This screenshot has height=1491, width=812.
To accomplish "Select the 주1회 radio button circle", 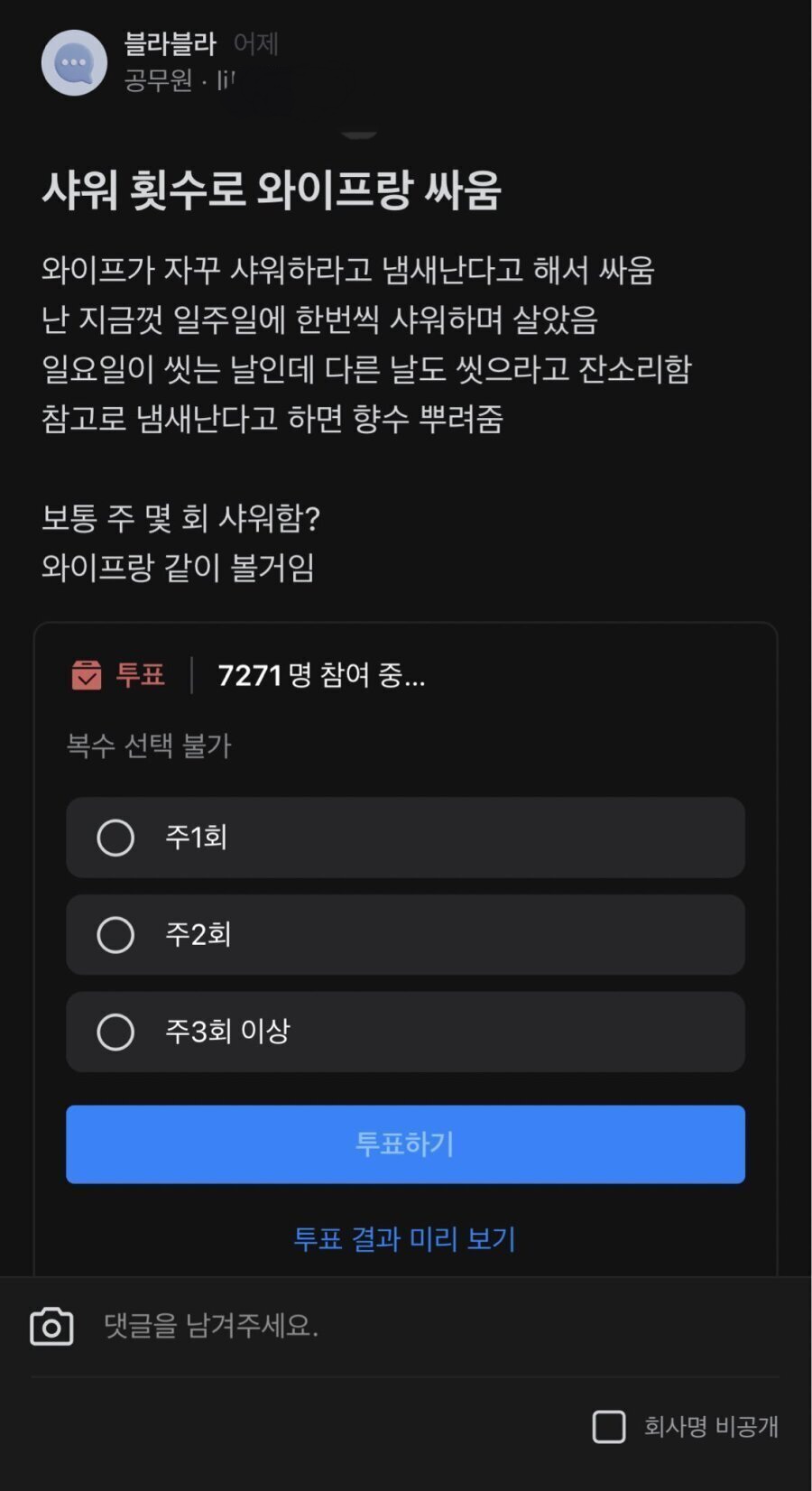I will 115,838.
